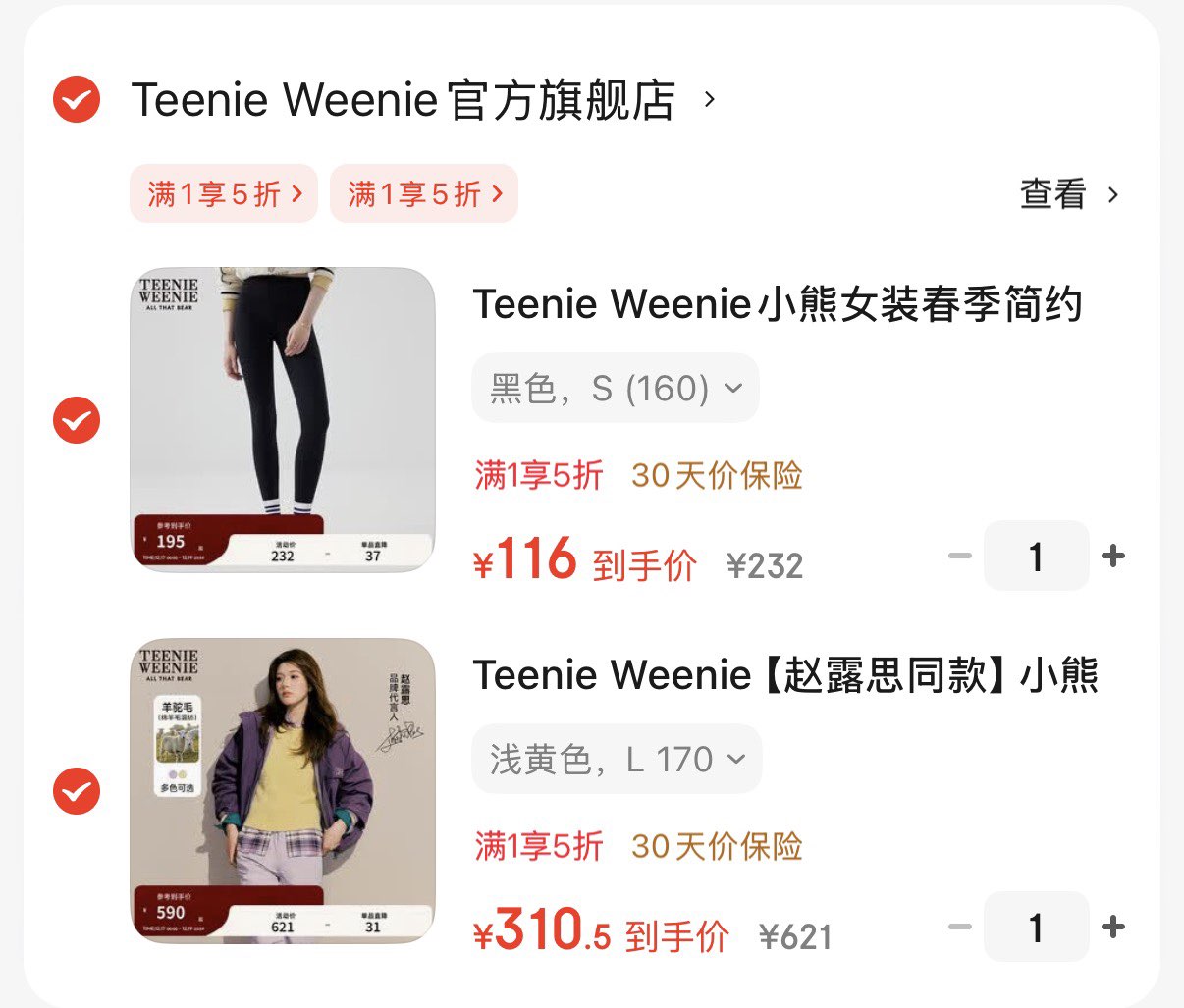Increase quantity of the ¥116 leggings
This screenshot has height=1008, width=1184.
coord(1113,557)
